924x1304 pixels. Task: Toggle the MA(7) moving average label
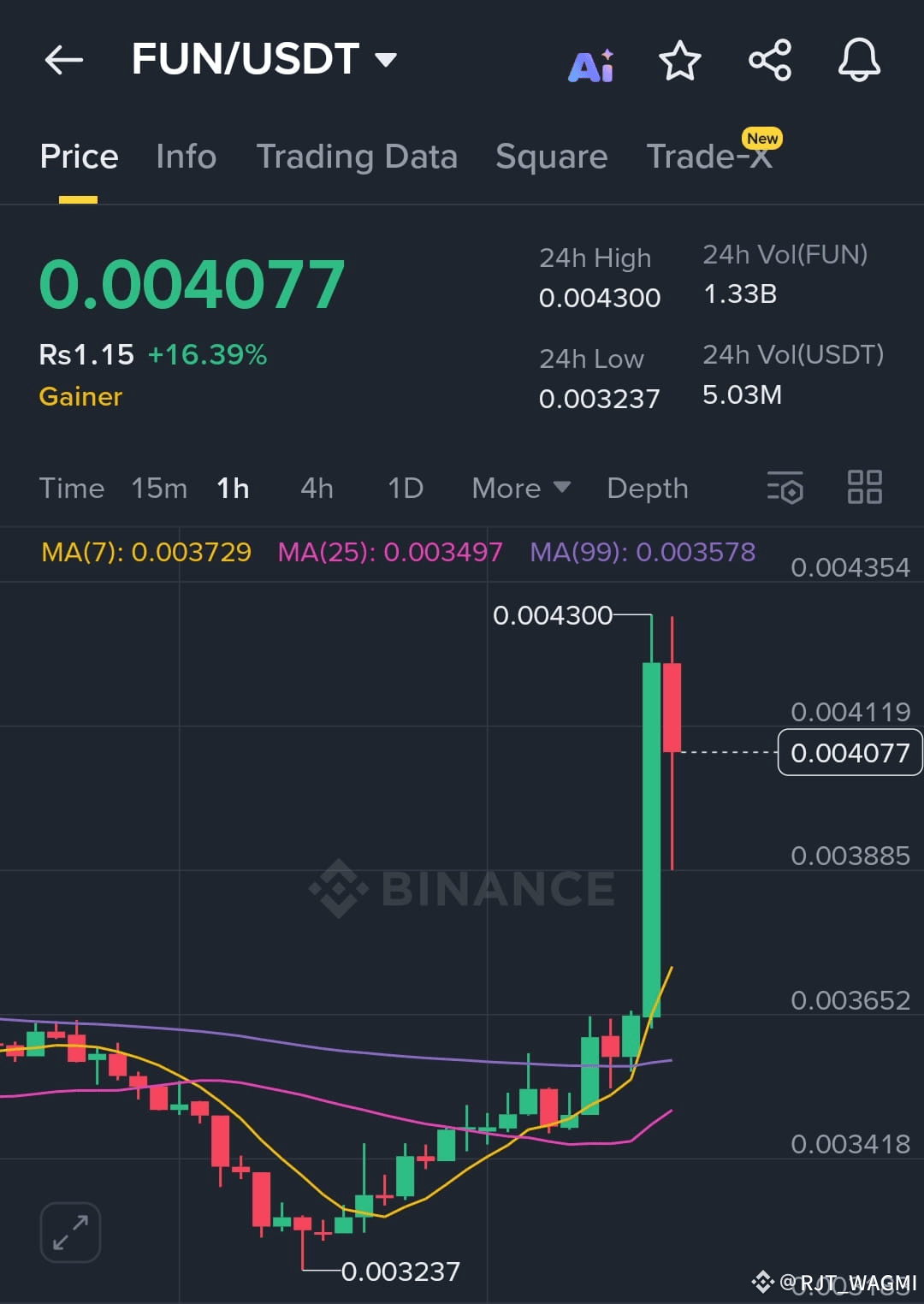pos(145,553)
